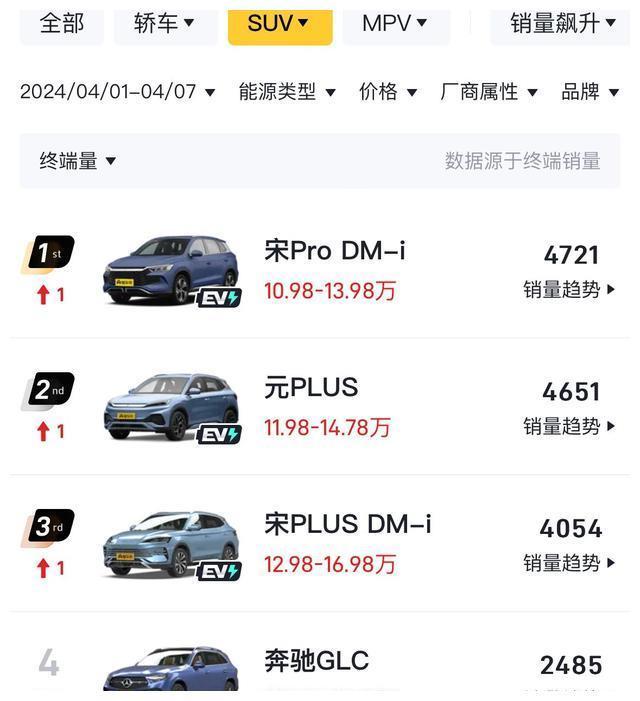Image resolution: width=640 pixels, height=701 pixels.
Task: Expand the 终端量 data type dropdown
Action: tap(78, 161)
